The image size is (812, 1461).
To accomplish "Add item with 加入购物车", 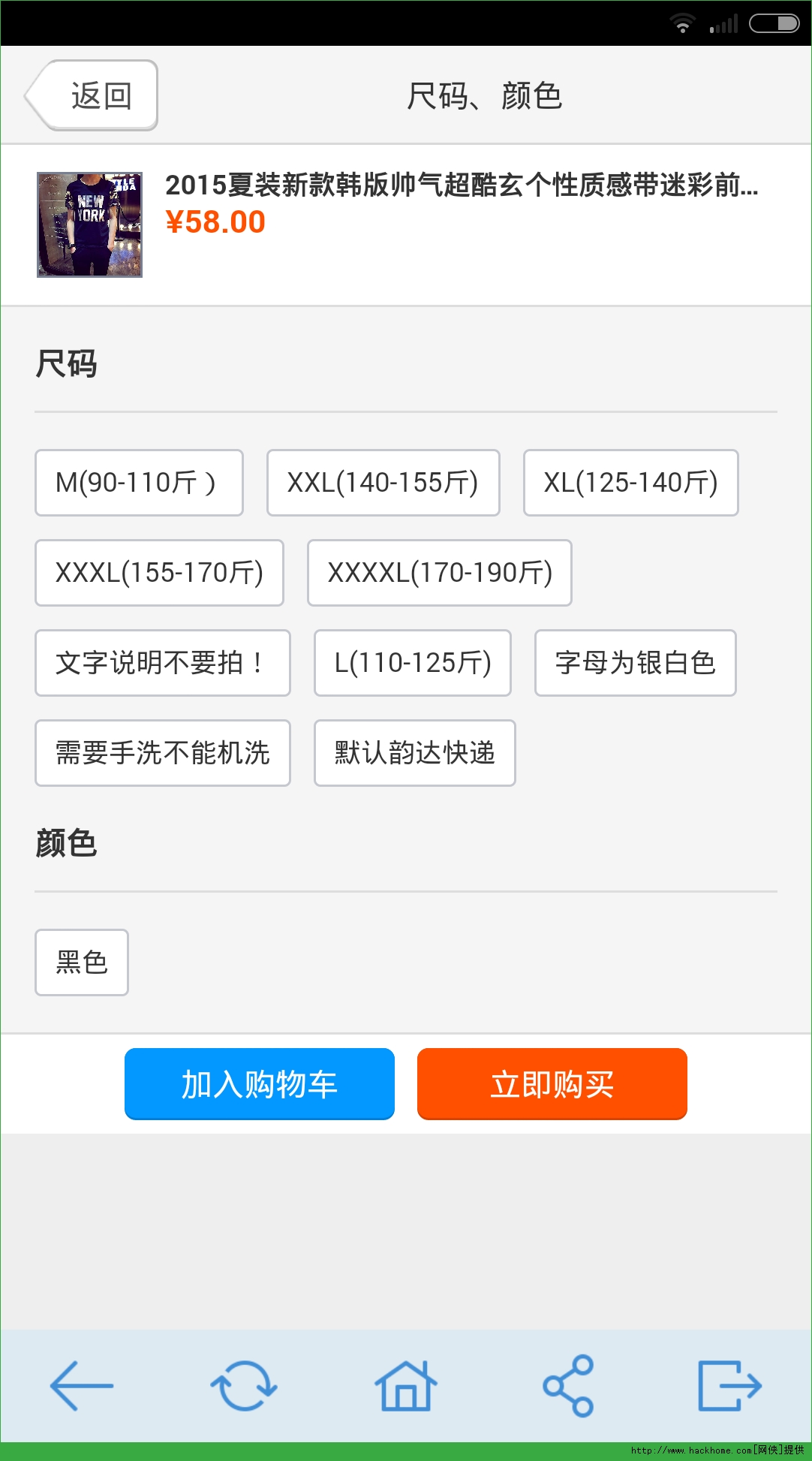I will [x=260, y=1084].
